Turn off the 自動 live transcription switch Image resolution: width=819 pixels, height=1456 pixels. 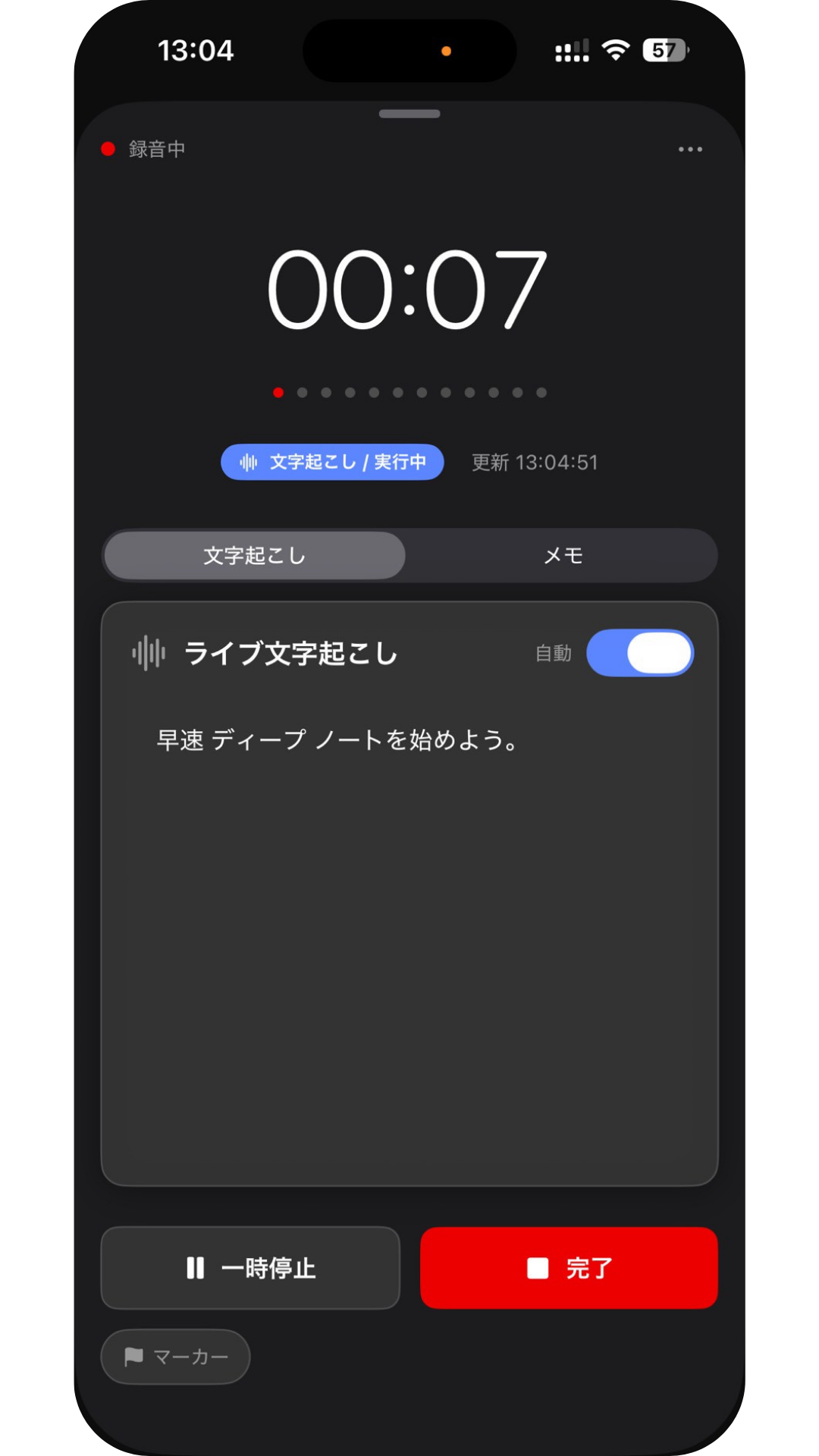[x=640, y=653]
